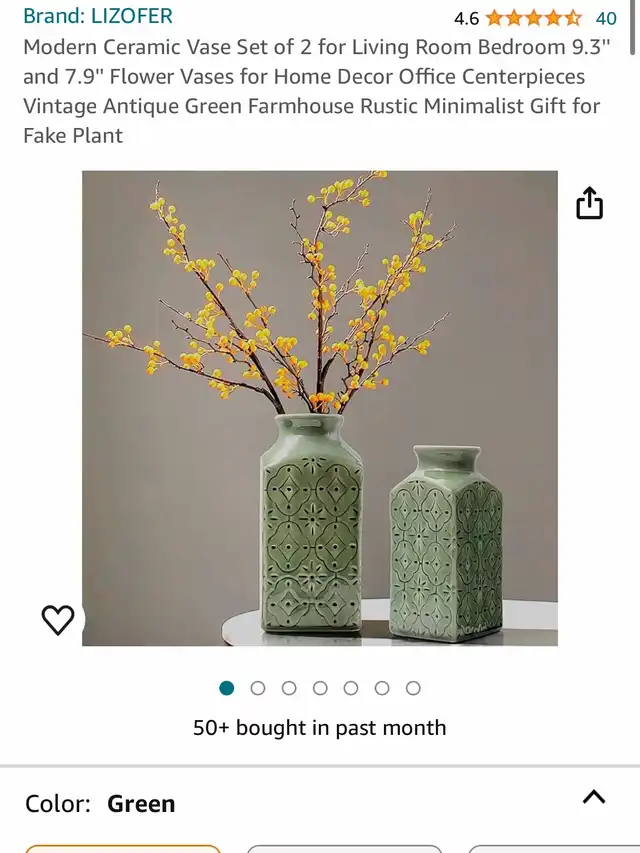Open the 40 customer ratings
The width and height of the screenshot is (640, 853).
click(x=606, y=18)
